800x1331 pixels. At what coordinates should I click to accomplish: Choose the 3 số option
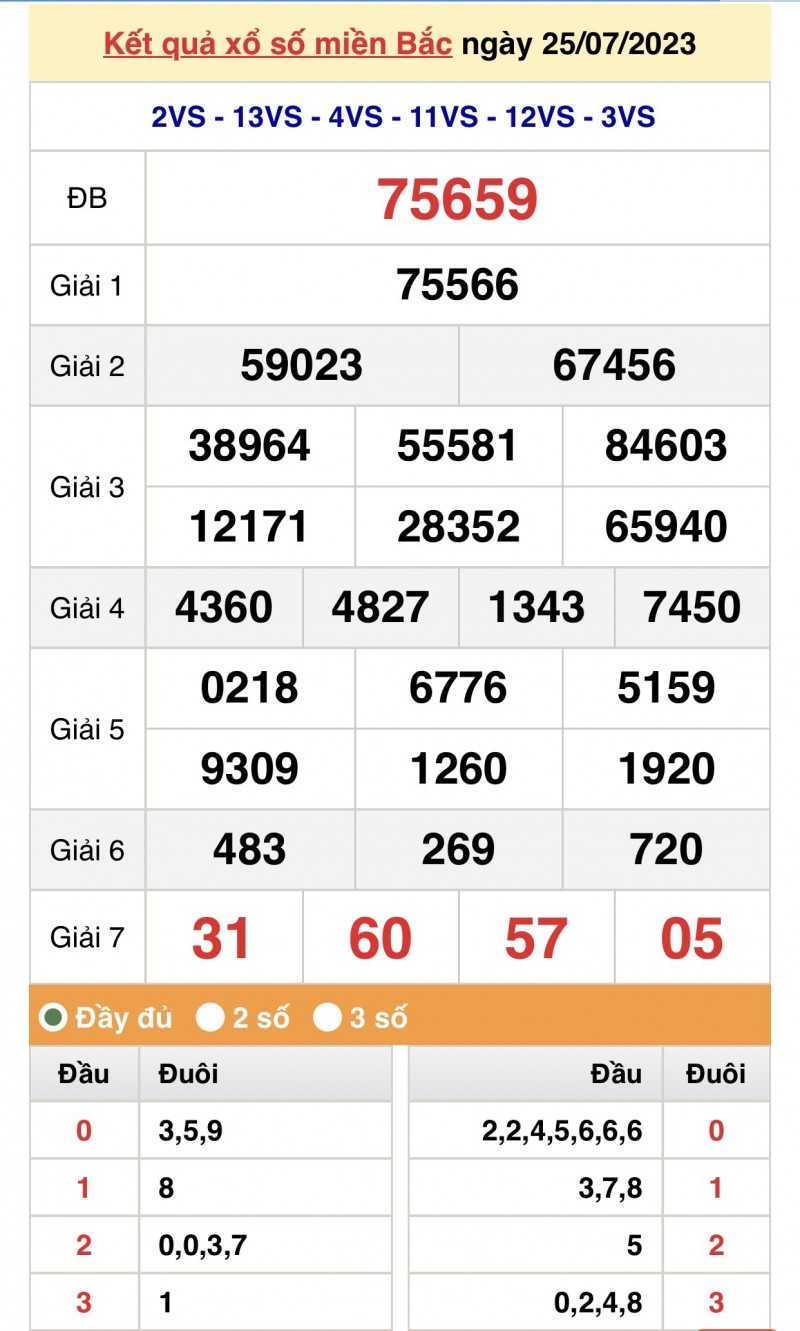(x=327, y=1018)
